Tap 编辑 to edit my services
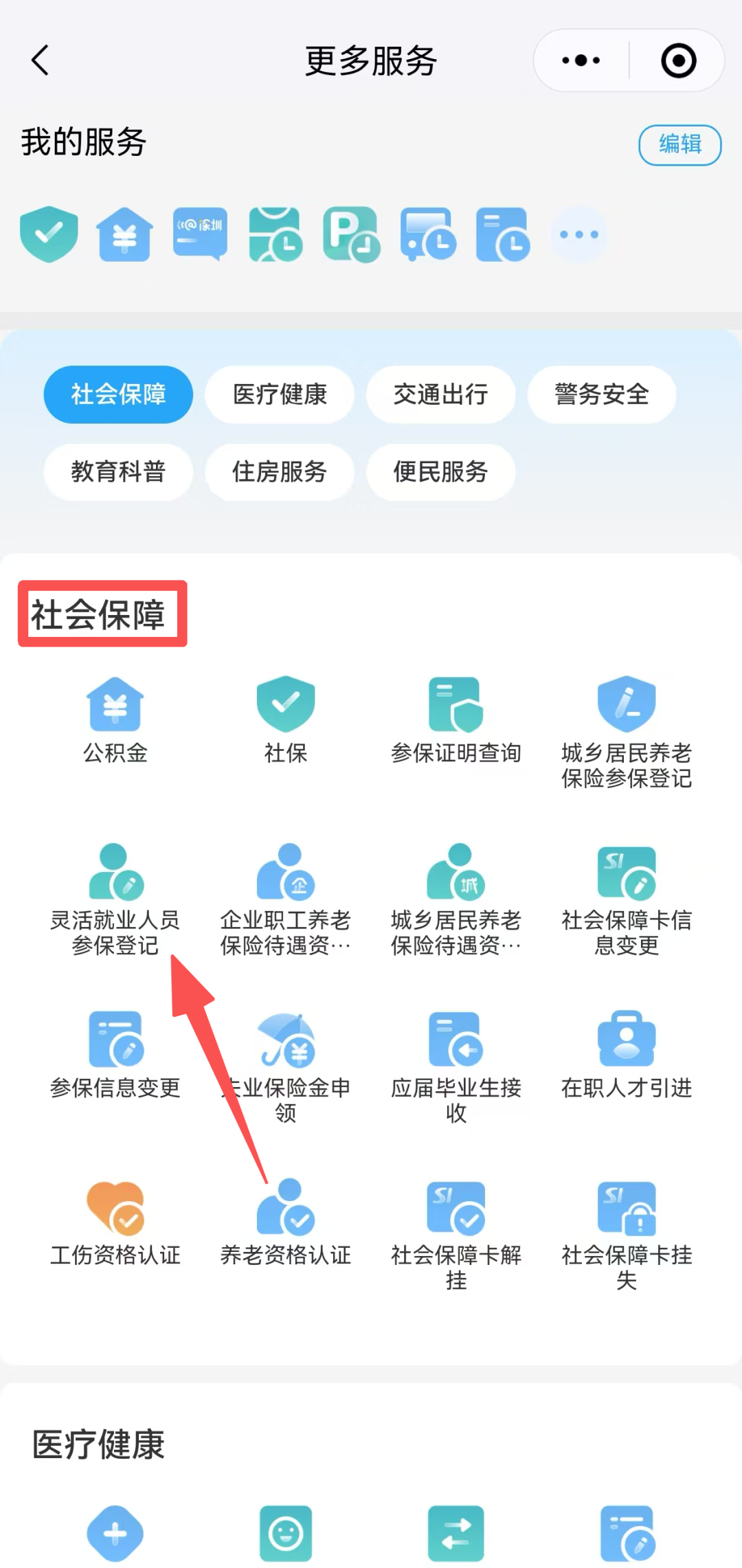Viewport: 742px width, 1568px height. pos(679,145)
